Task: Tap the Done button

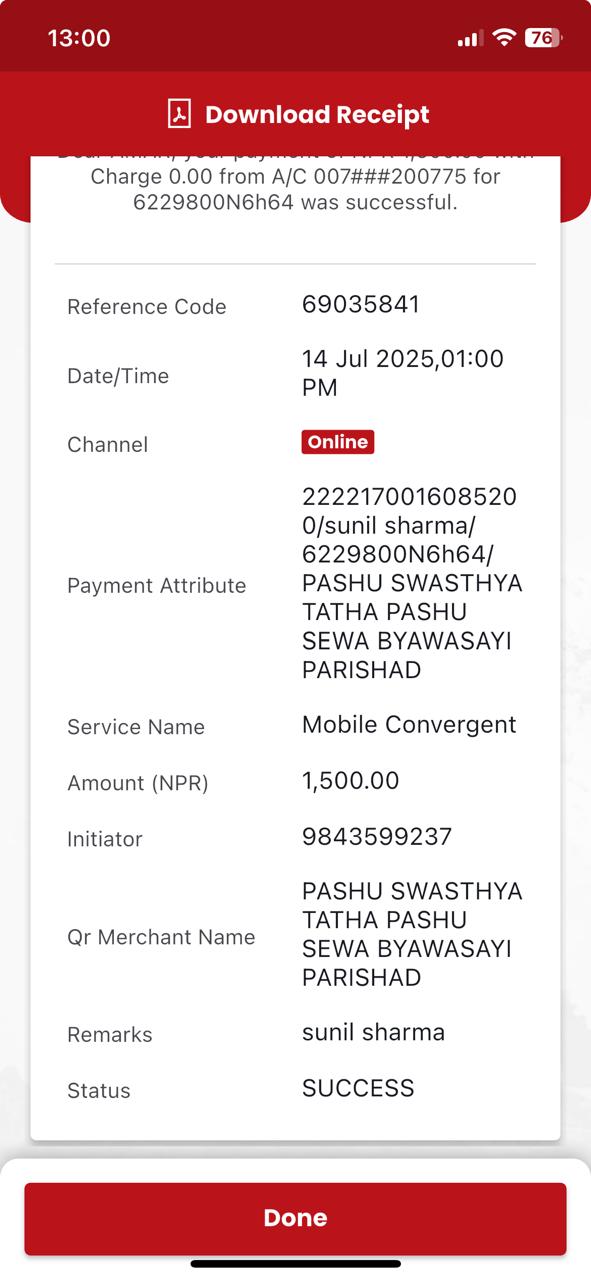Action: pyautogui.click(x=295, y=1218)
